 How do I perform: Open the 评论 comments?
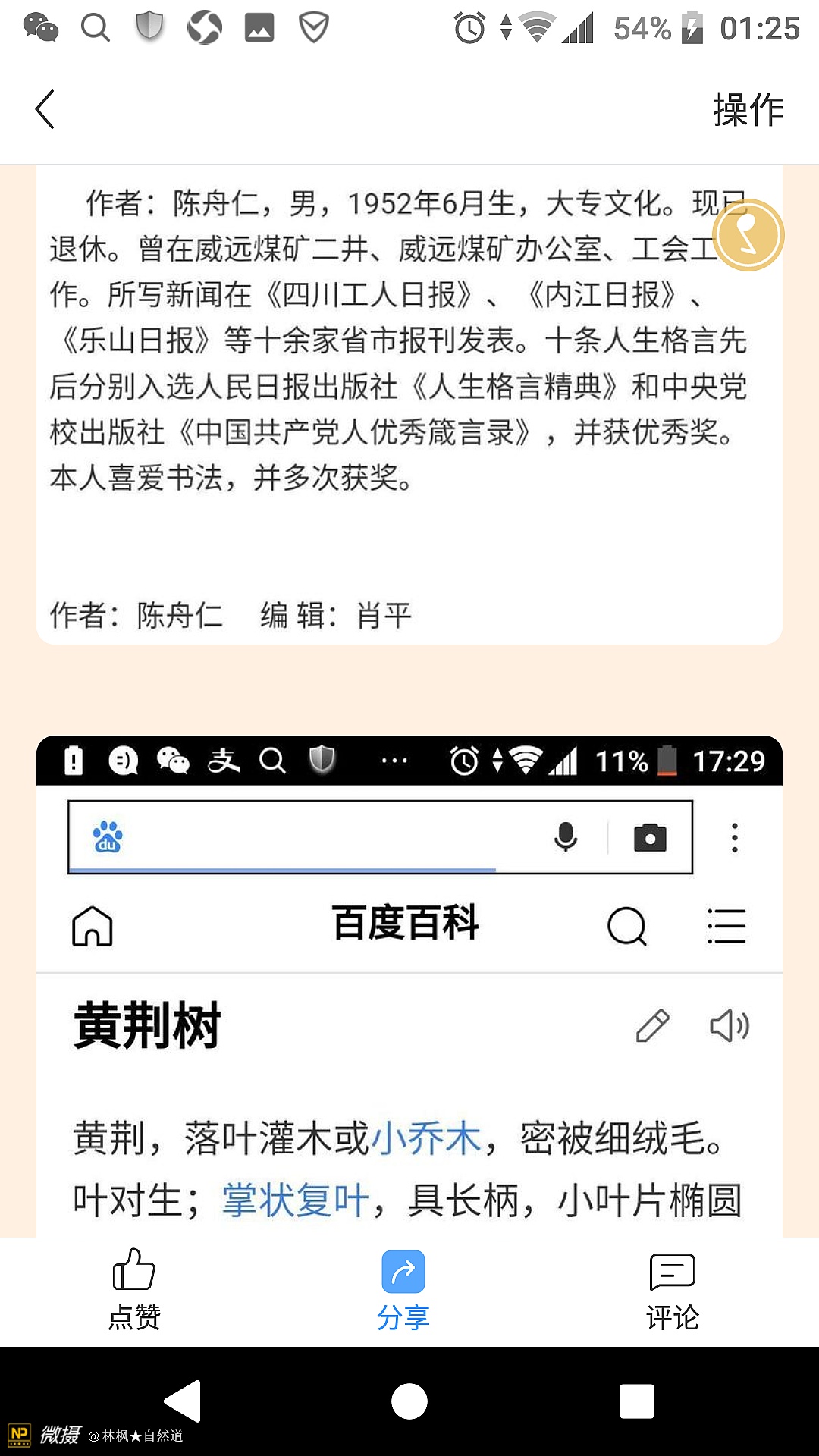click(672, 1289)
